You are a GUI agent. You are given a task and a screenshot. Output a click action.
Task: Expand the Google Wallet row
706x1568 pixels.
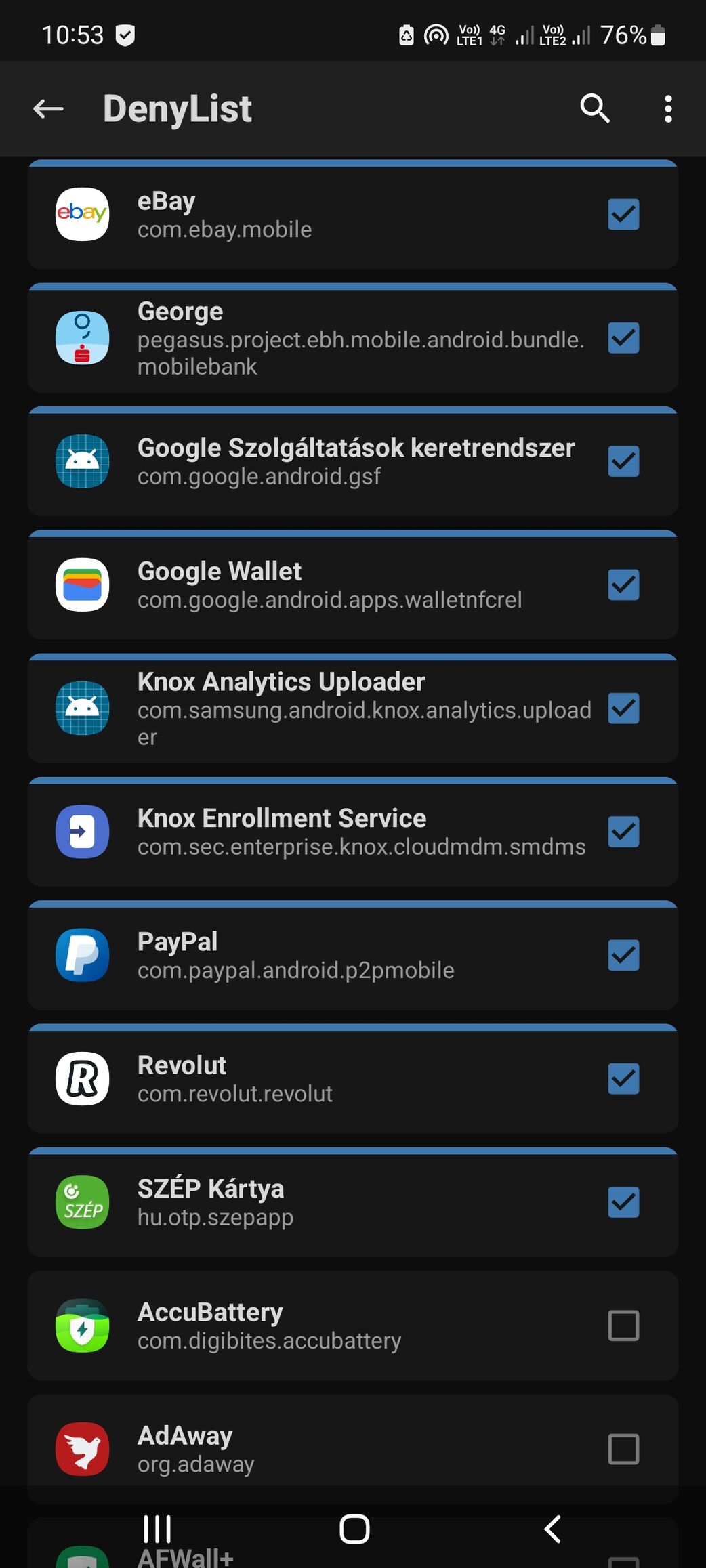click(x=353, y=585)
